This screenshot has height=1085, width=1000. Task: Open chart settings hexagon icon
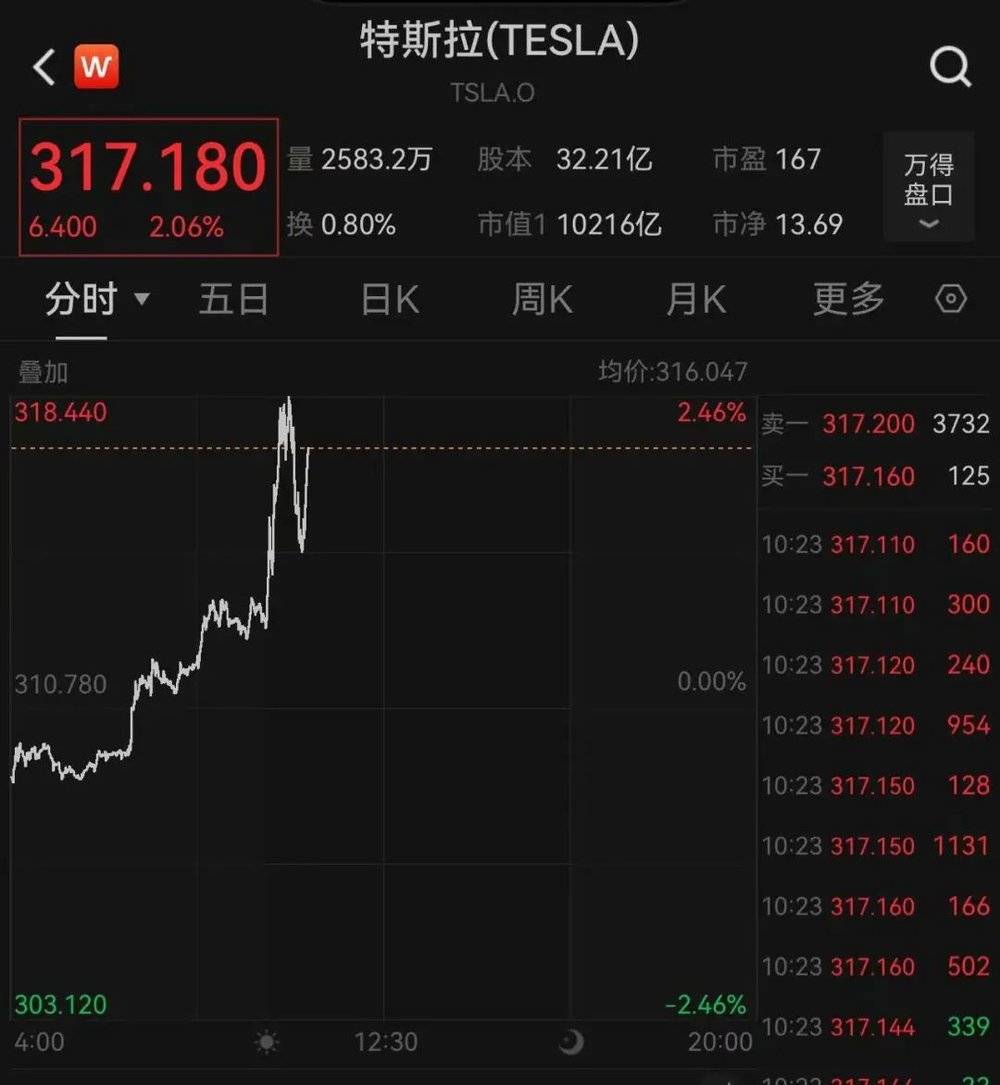[951, 299]
